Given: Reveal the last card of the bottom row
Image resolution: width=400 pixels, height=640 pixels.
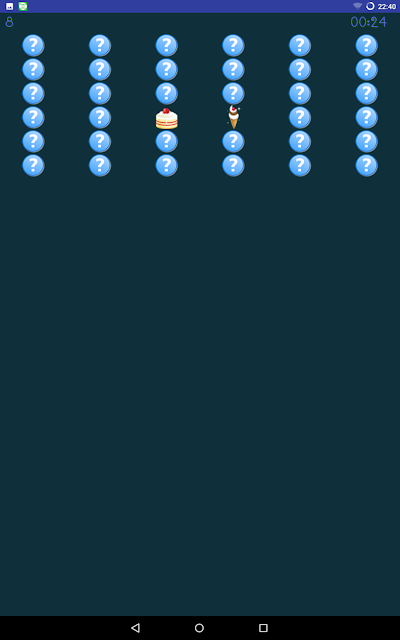Looking at the screenshot, I should [x=367, y=166].
